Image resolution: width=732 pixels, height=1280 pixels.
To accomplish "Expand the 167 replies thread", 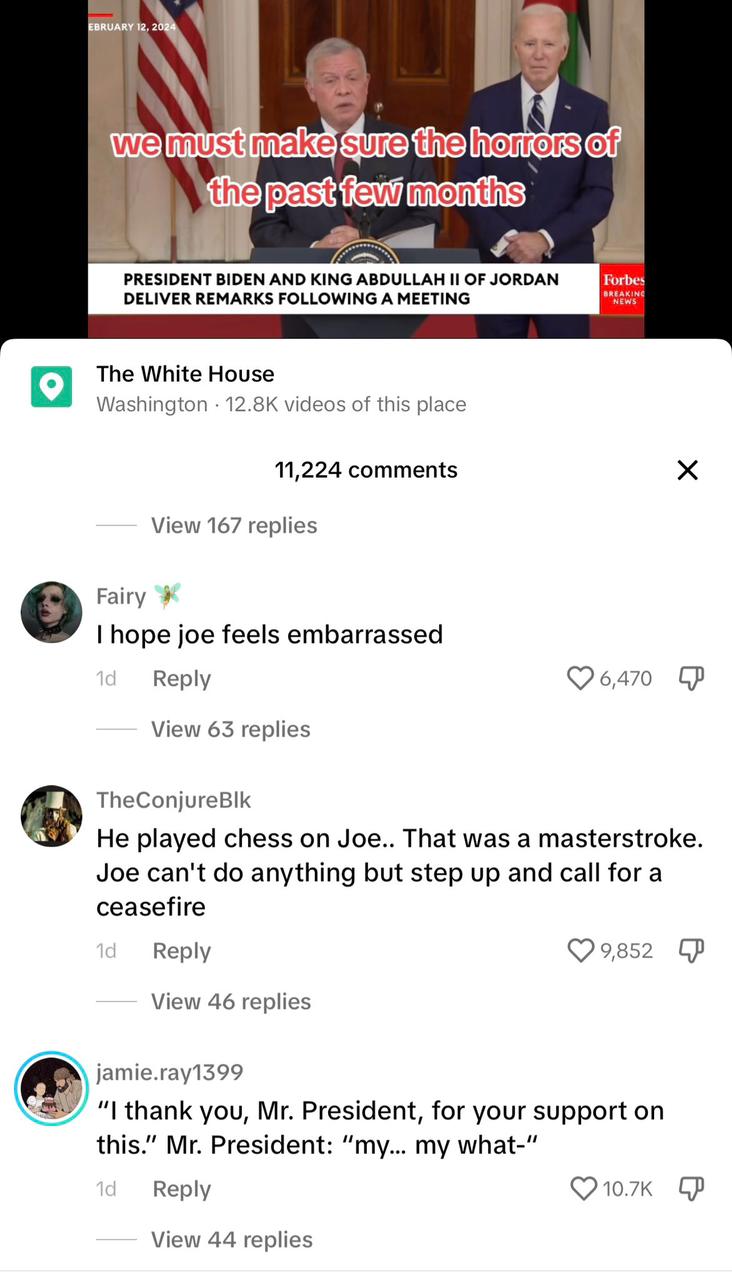I will [x=233, y=526].
